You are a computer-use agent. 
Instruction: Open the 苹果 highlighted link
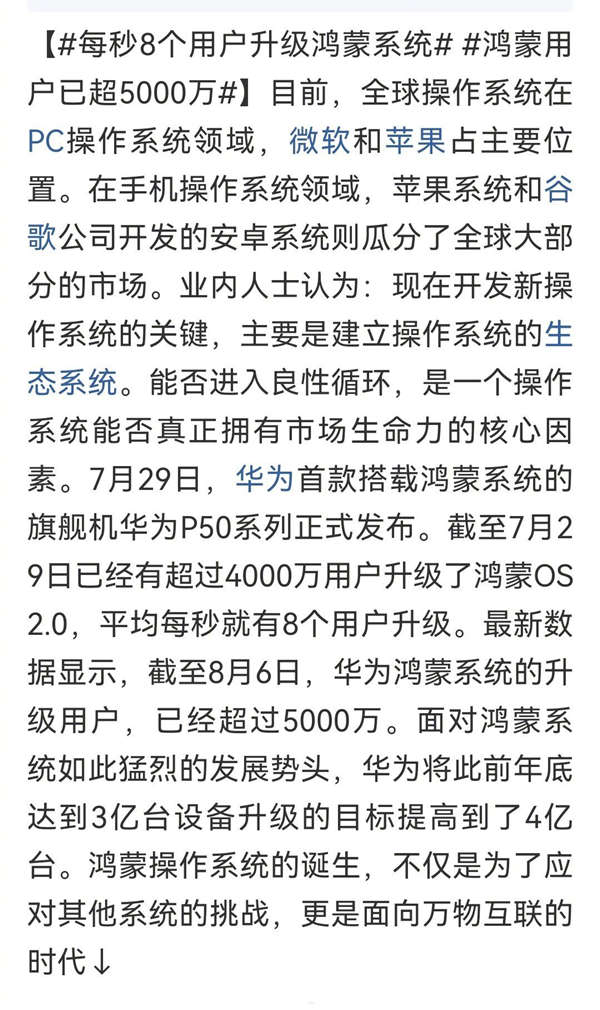click(x=416, y=141)
